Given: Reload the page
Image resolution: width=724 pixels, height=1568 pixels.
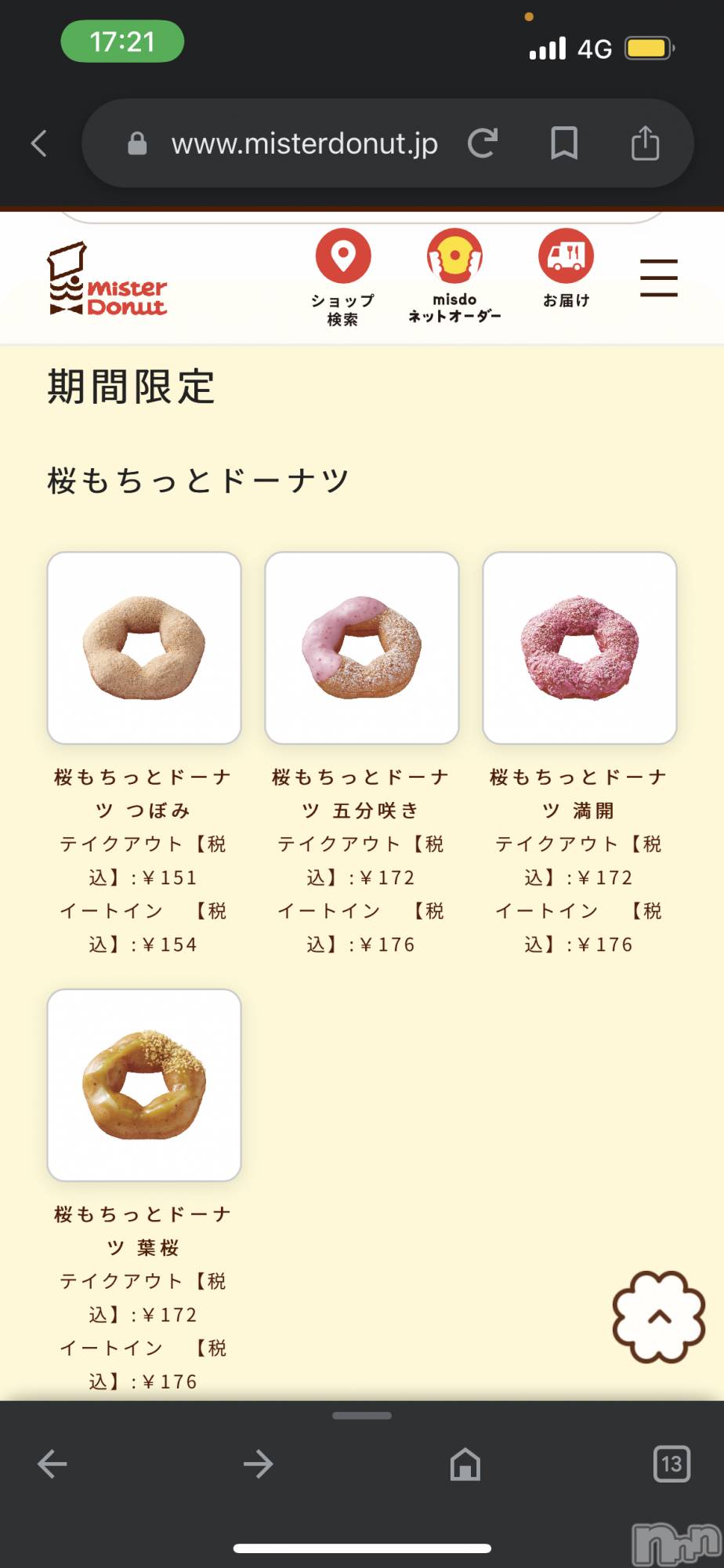Looking at the screenshot, I should coord(483,143).
